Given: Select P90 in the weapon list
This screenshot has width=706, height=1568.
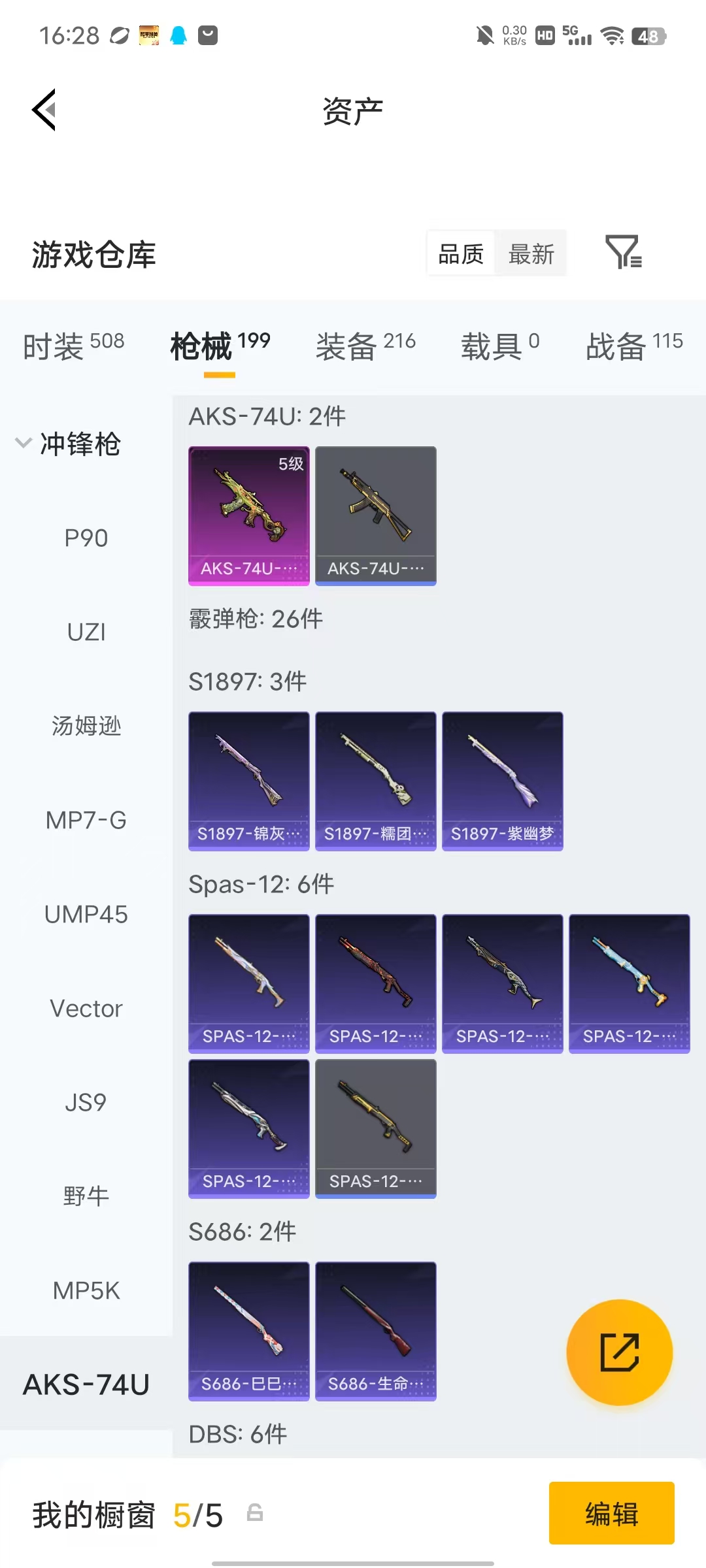Looking at the screenshot, I should 86,538.
